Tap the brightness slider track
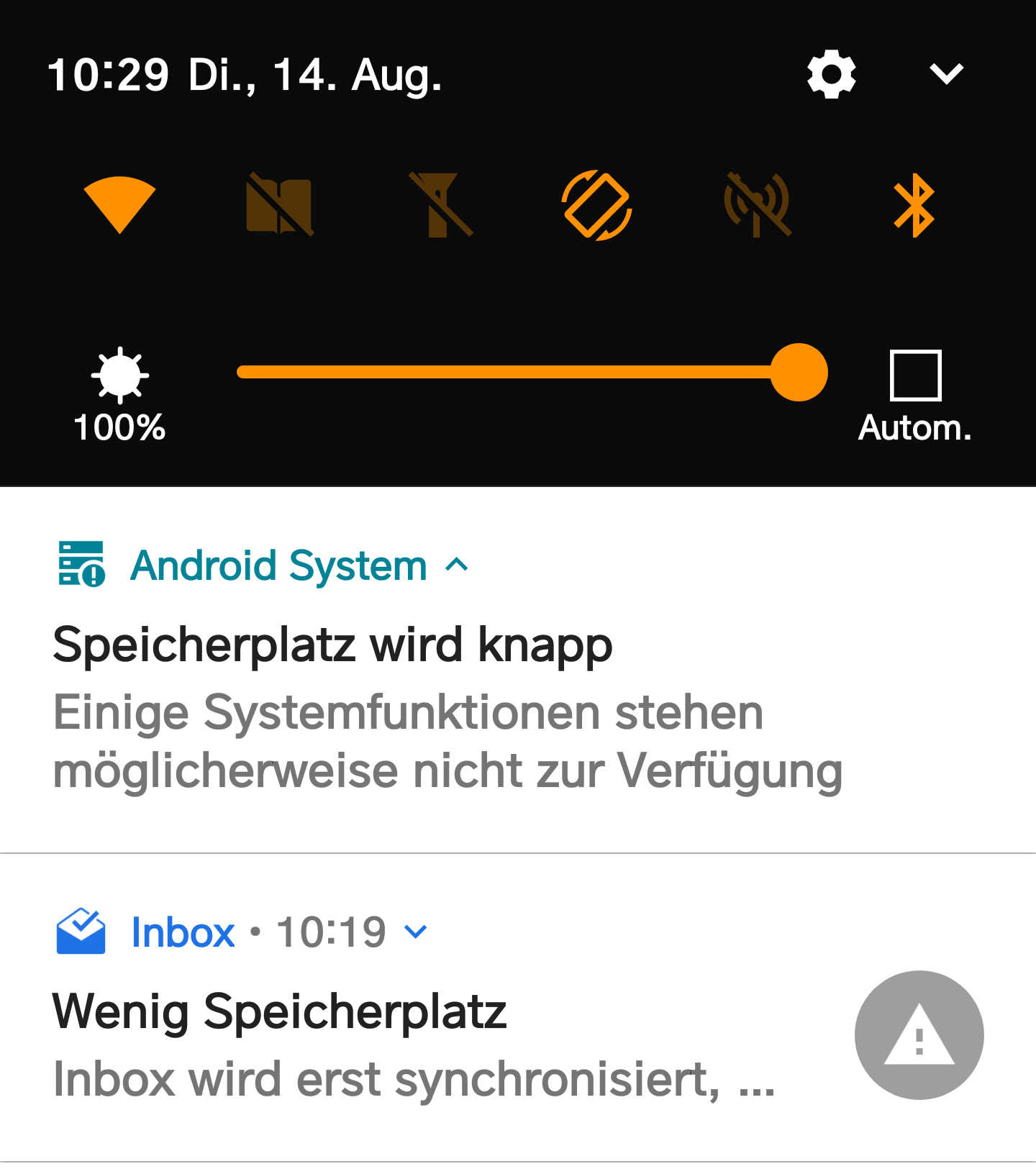 (504, 372)
